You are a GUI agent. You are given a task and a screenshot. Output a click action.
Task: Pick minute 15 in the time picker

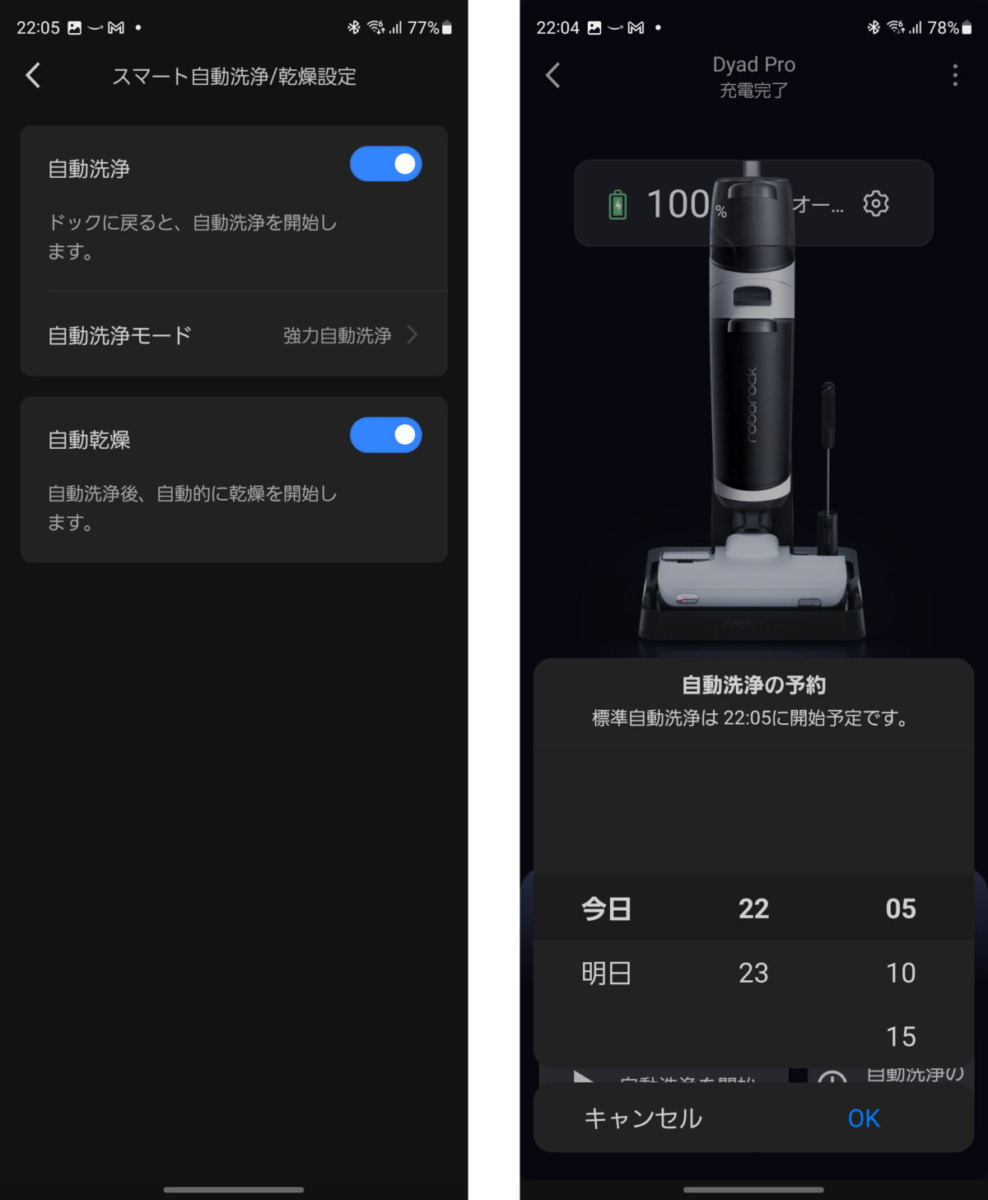pos(900,1036)
